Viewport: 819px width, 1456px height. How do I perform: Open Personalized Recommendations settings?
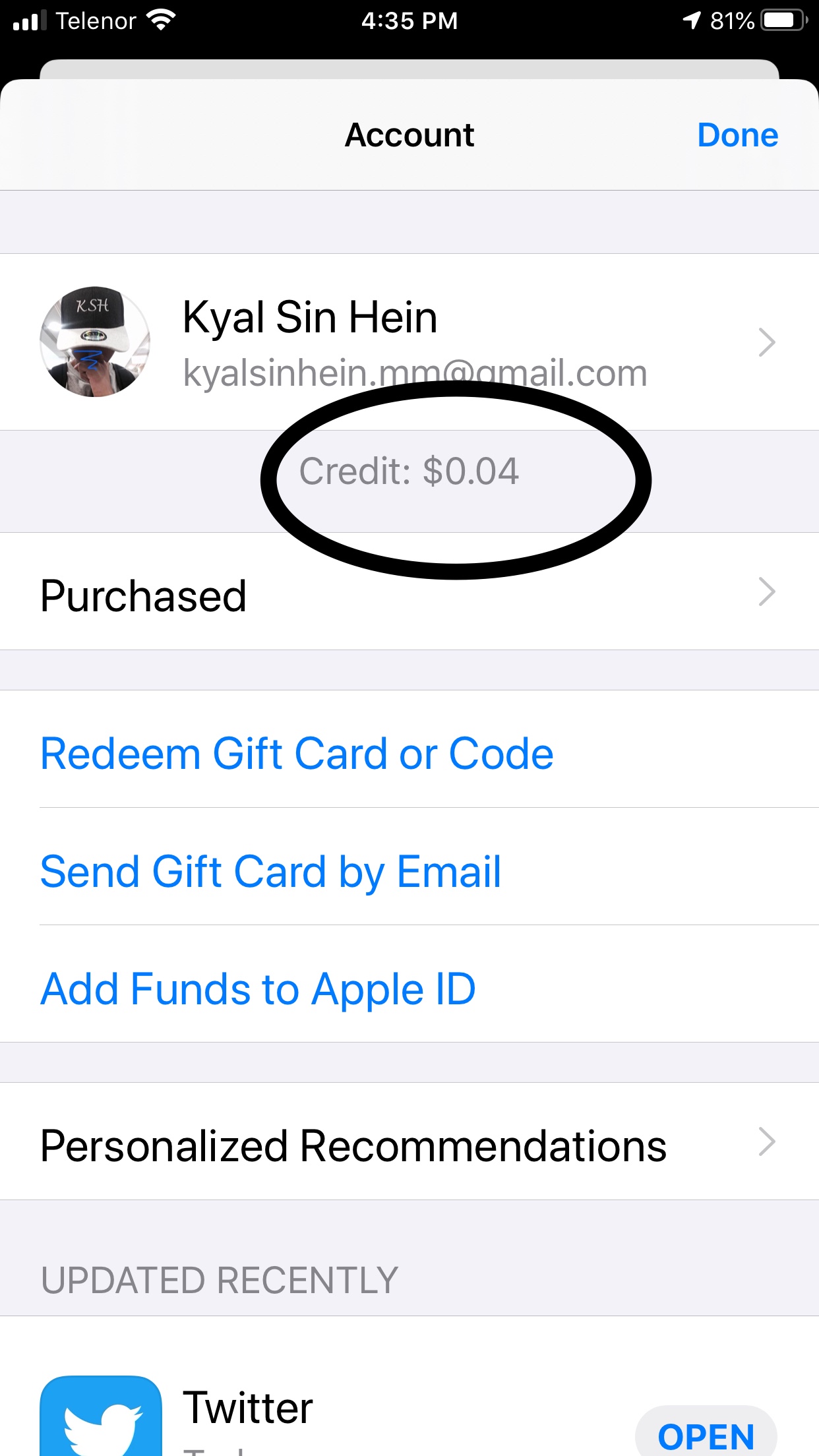click(x=409, y=1141)
